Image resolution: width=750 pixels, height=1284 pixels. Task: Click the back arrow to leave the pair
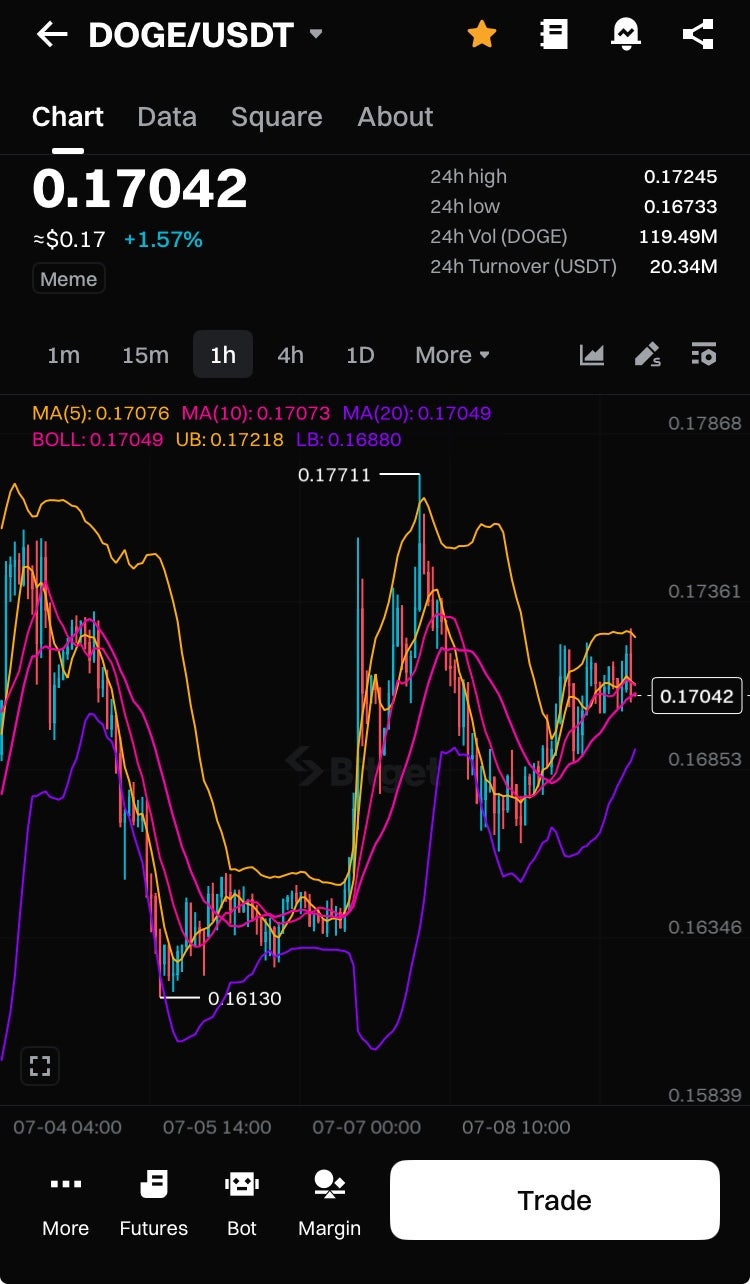51,33
